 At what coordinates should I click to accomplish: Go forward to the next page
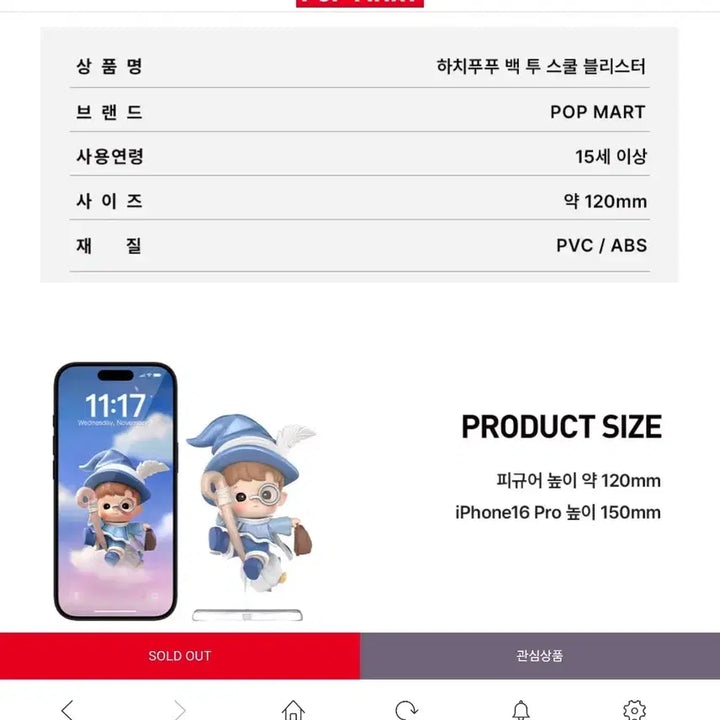(180, 709)
